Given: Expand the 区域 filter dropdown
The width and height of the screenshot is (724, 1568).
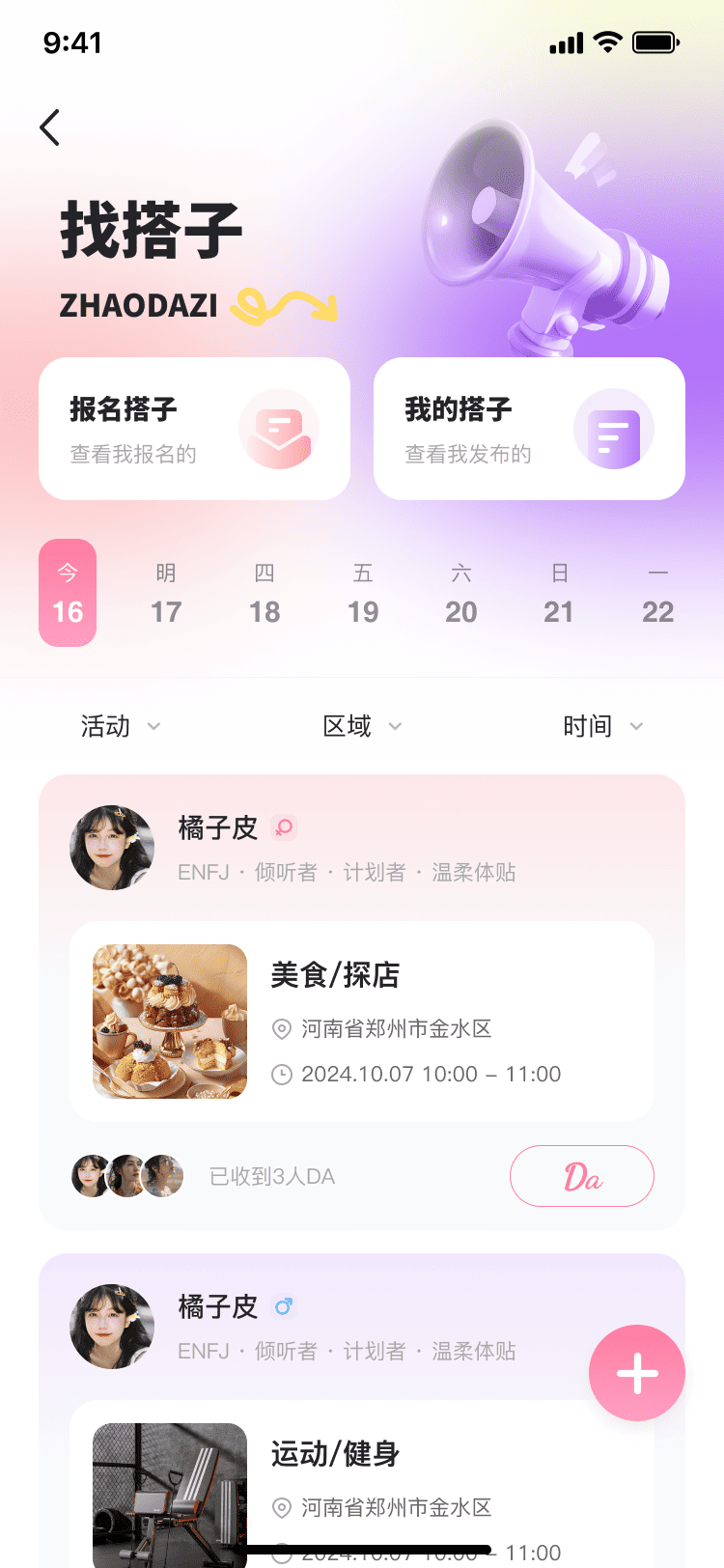Looking at the screenshot, I should 361,726.
